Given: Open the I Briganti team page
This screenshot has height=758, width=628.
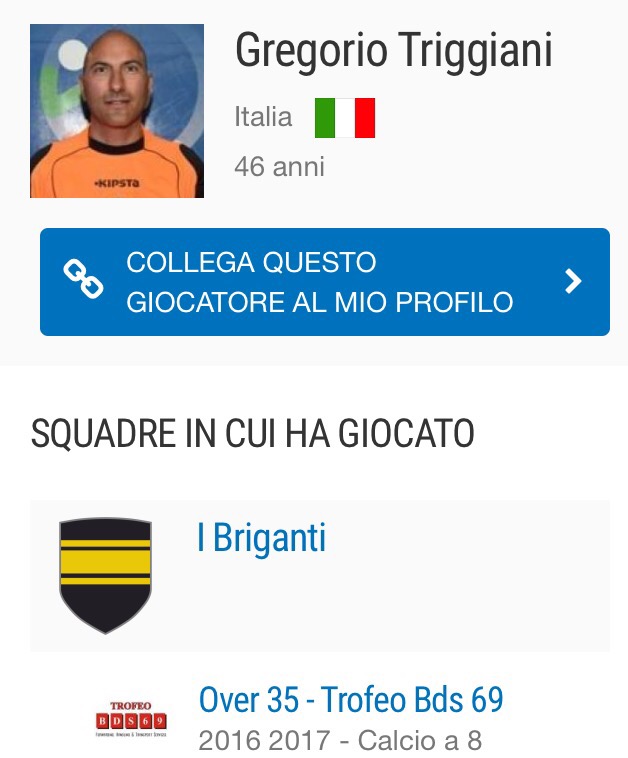Looking at the screenshot, I should 262,539.
